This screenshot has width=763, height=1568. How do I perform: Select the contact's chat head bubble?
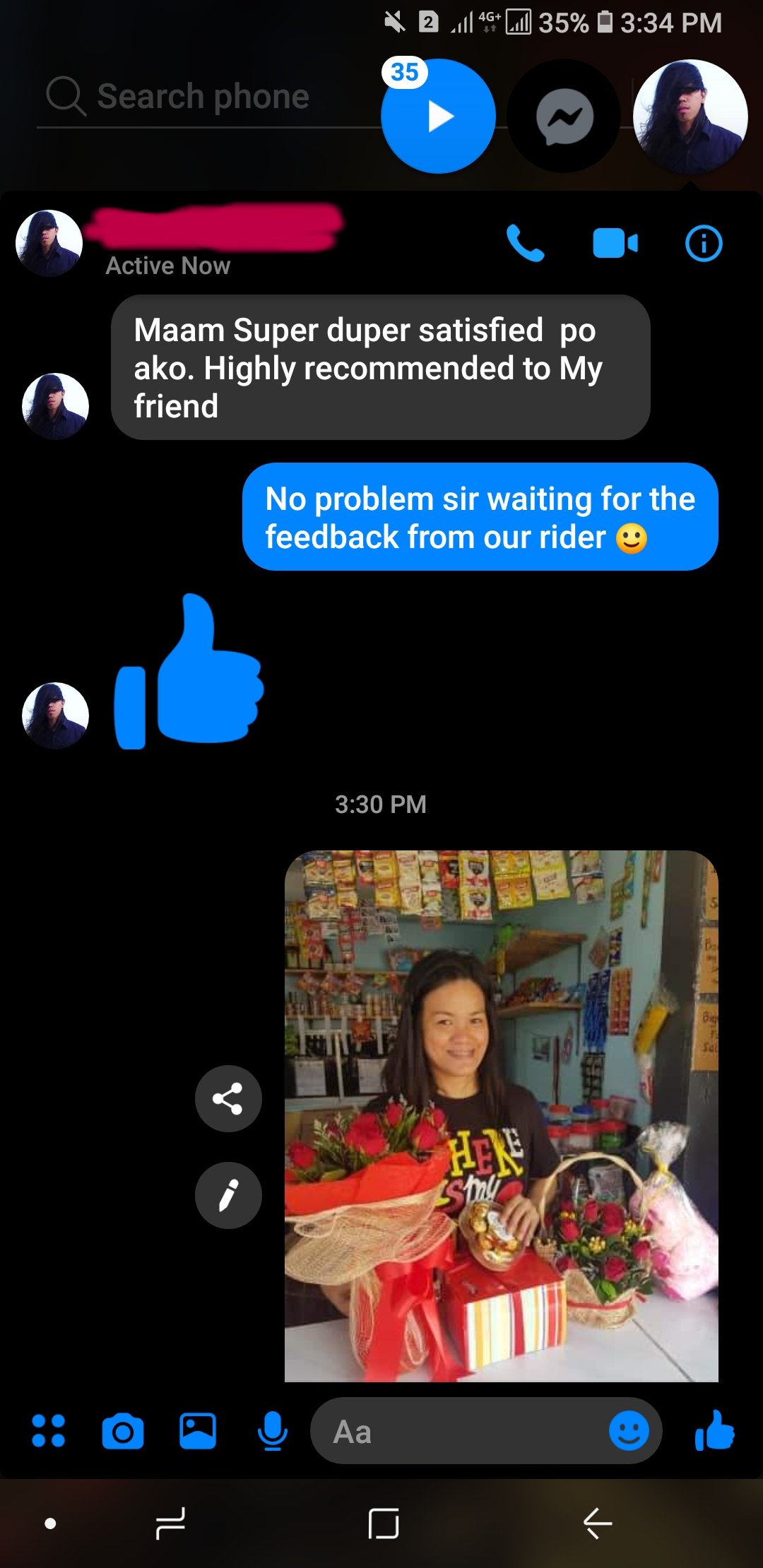(690, 117)
